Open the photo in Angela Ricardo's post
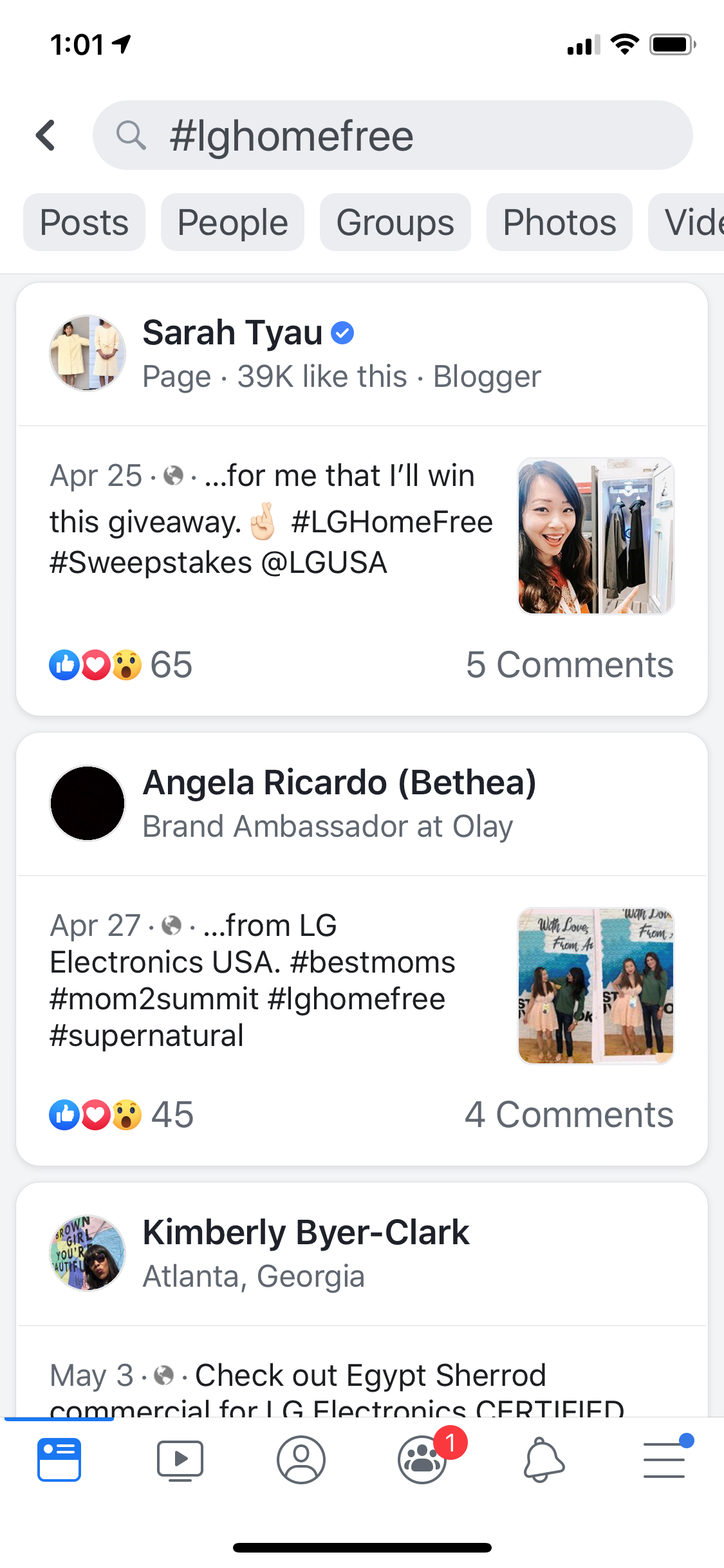The image size is (724, 1568). 595,985
